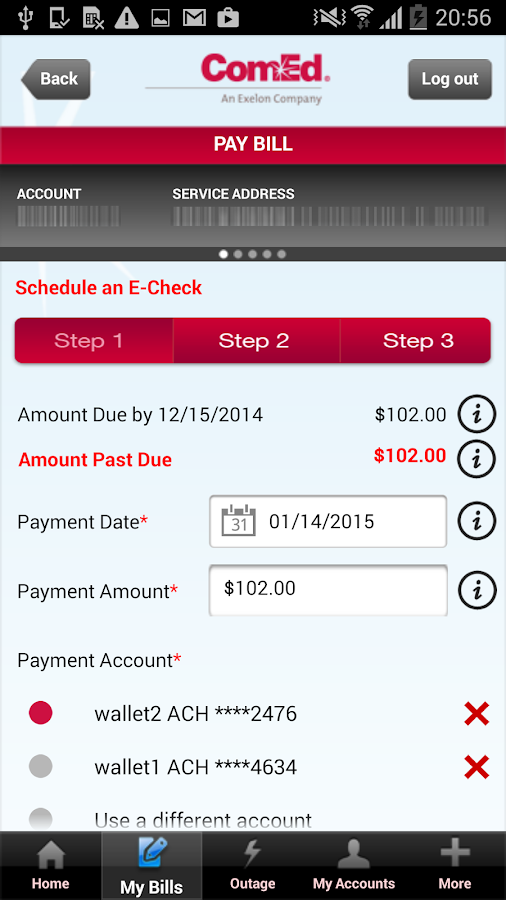This screenshot has height=900, width=506.
Task: Go back using the Back button
Action: point(56,79)
